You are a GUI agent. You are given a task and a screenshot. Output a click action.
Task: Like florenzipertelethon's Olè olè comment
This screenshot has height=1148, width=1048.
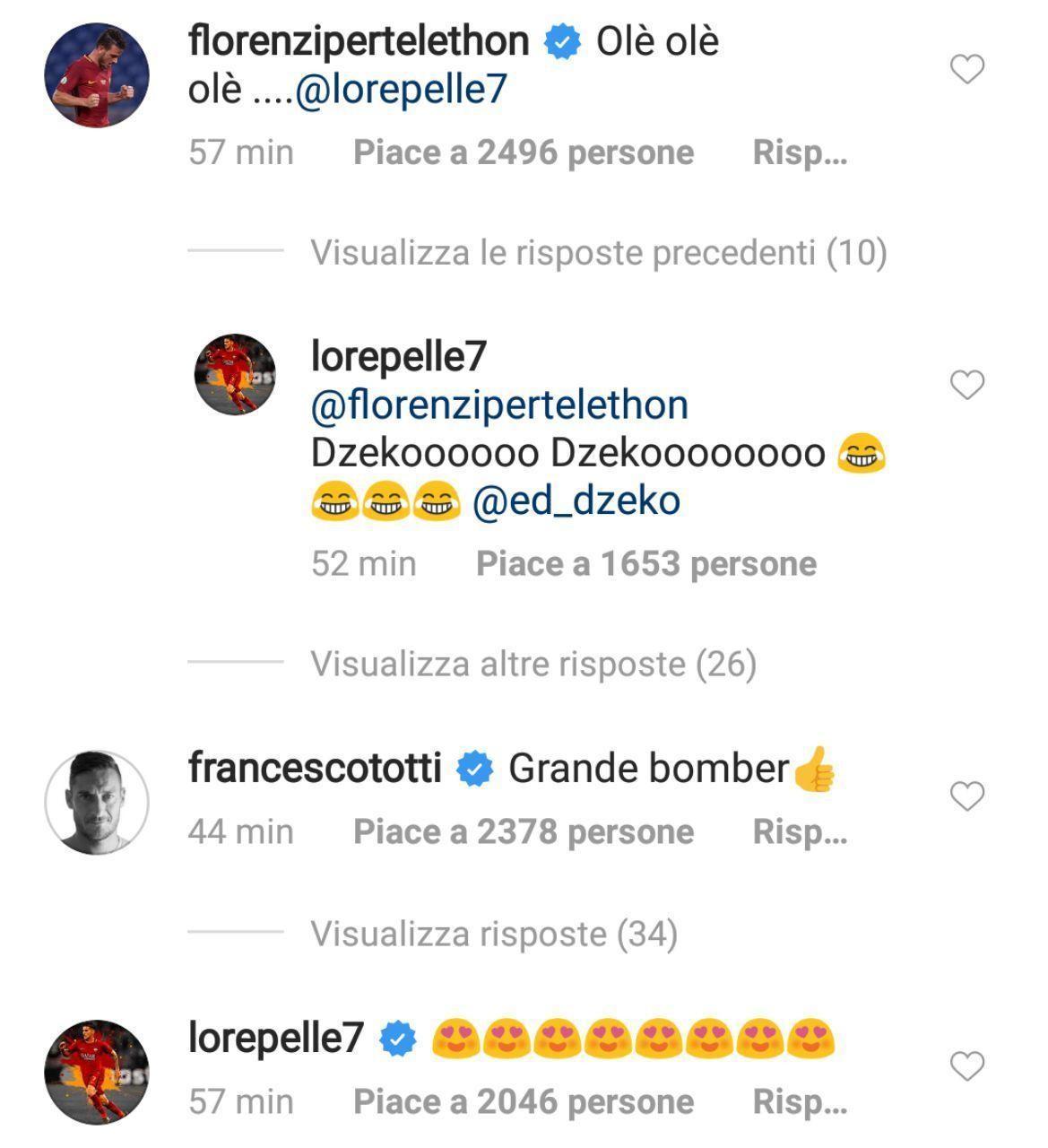click(966, 69)
